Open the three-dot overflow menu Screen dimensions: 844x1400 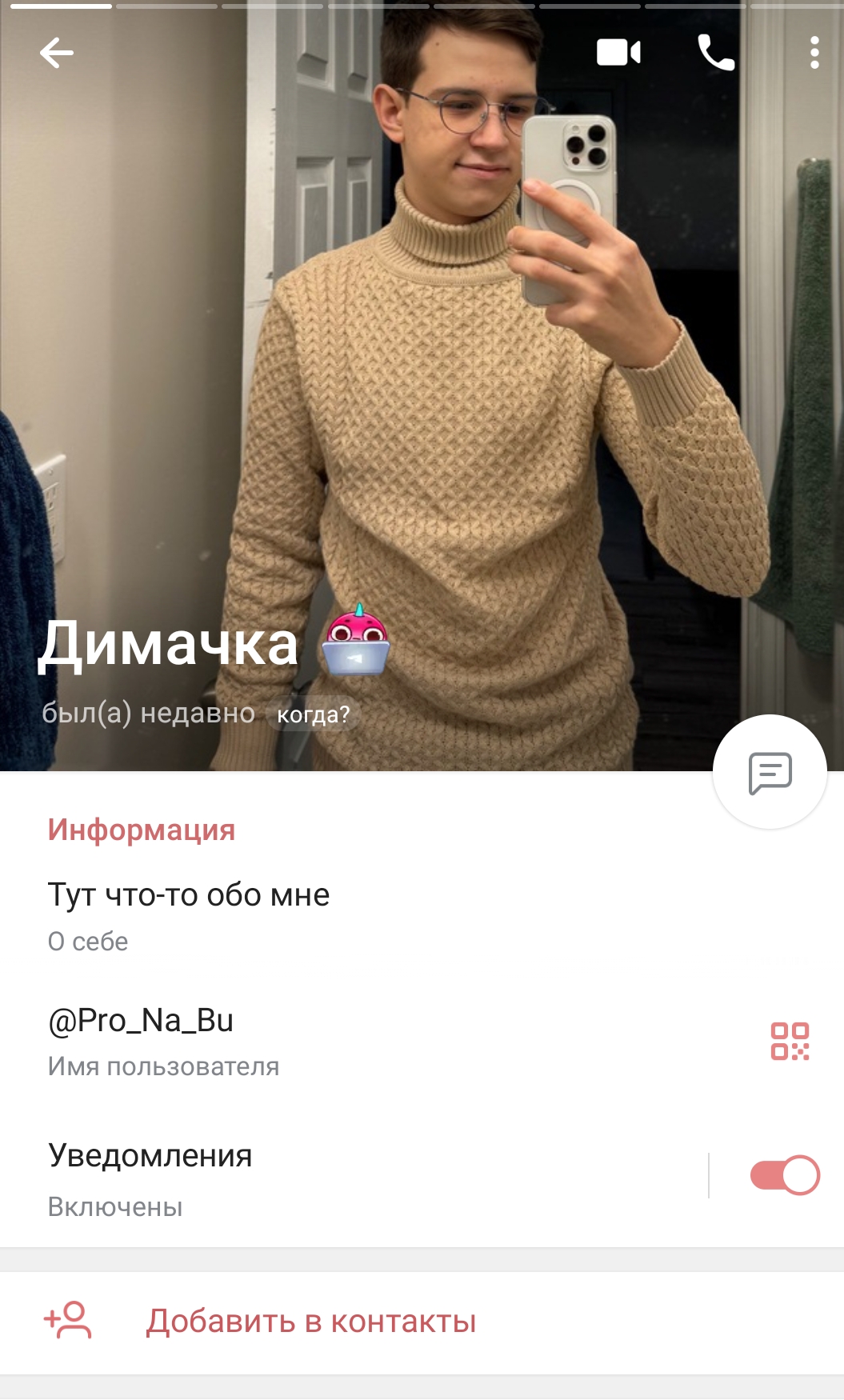coord(814,54)
